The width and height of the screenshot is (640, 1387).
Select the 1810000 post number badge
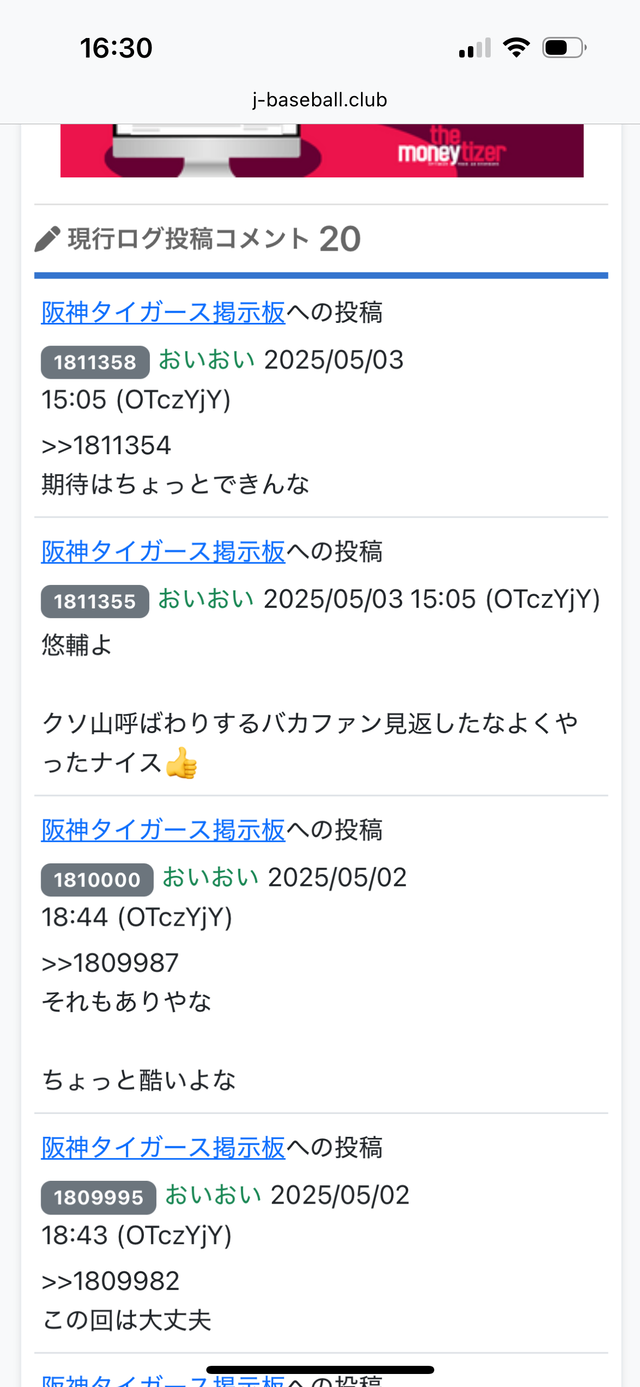97,880
